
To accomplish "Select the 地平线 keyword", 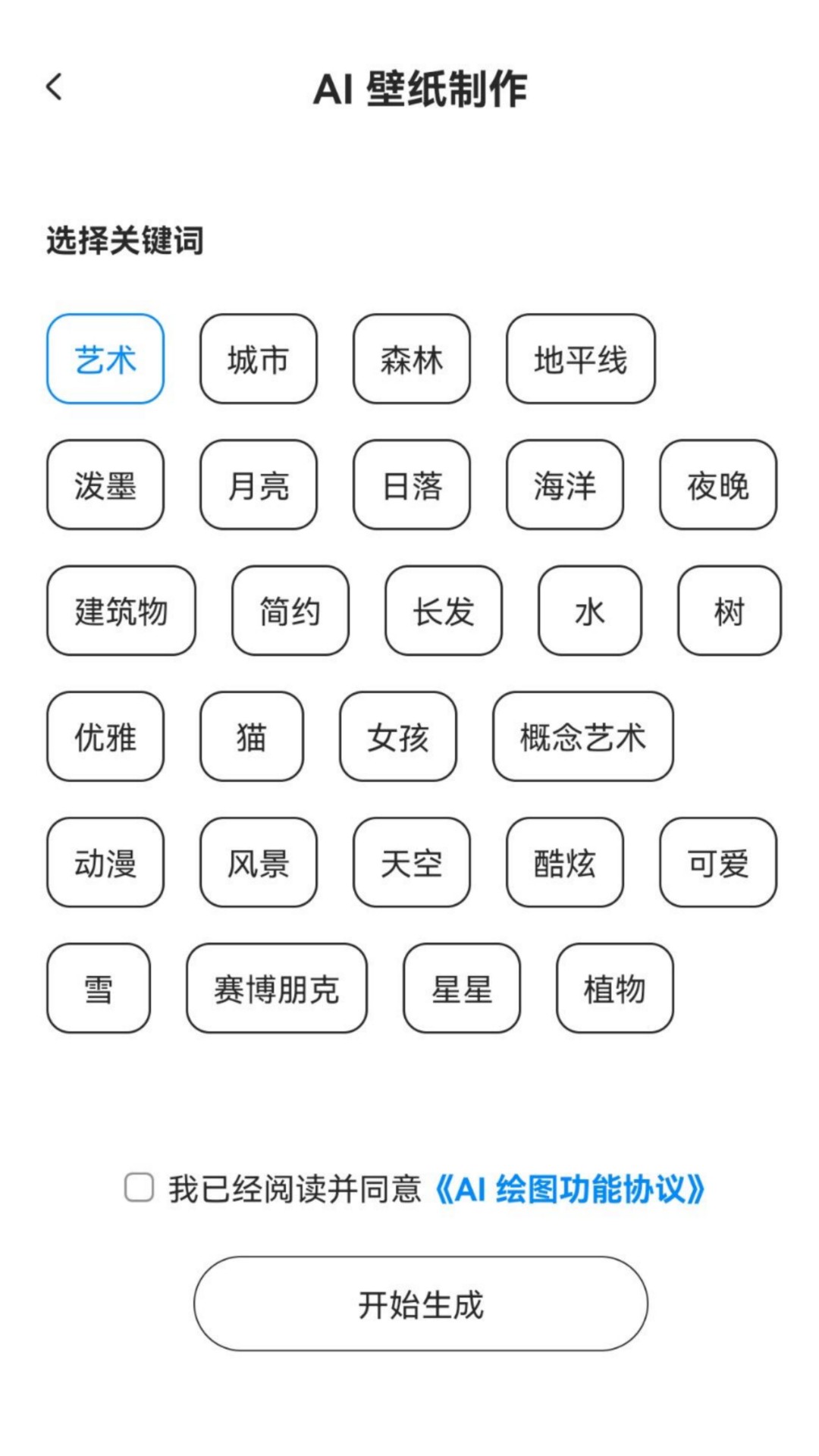I will tap(580, 359).
